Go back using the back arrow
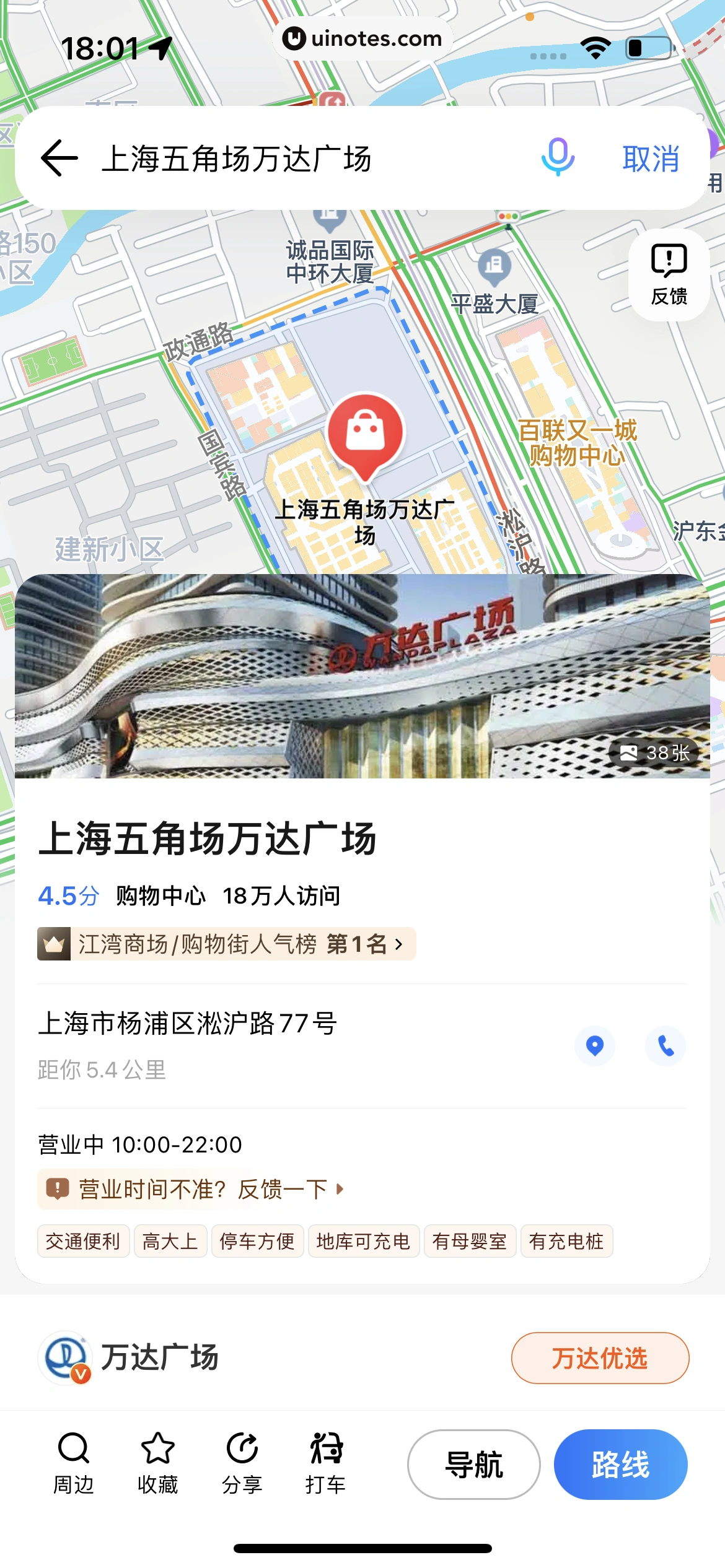 [59, 158]
